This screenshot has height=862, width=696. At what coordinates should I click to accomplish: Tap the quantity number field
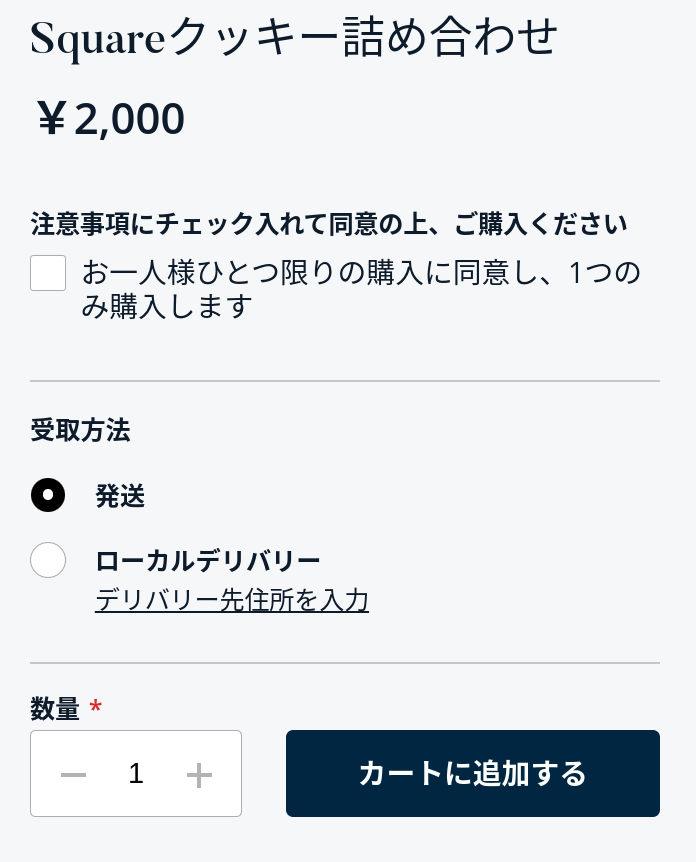(x=136, y=774)
